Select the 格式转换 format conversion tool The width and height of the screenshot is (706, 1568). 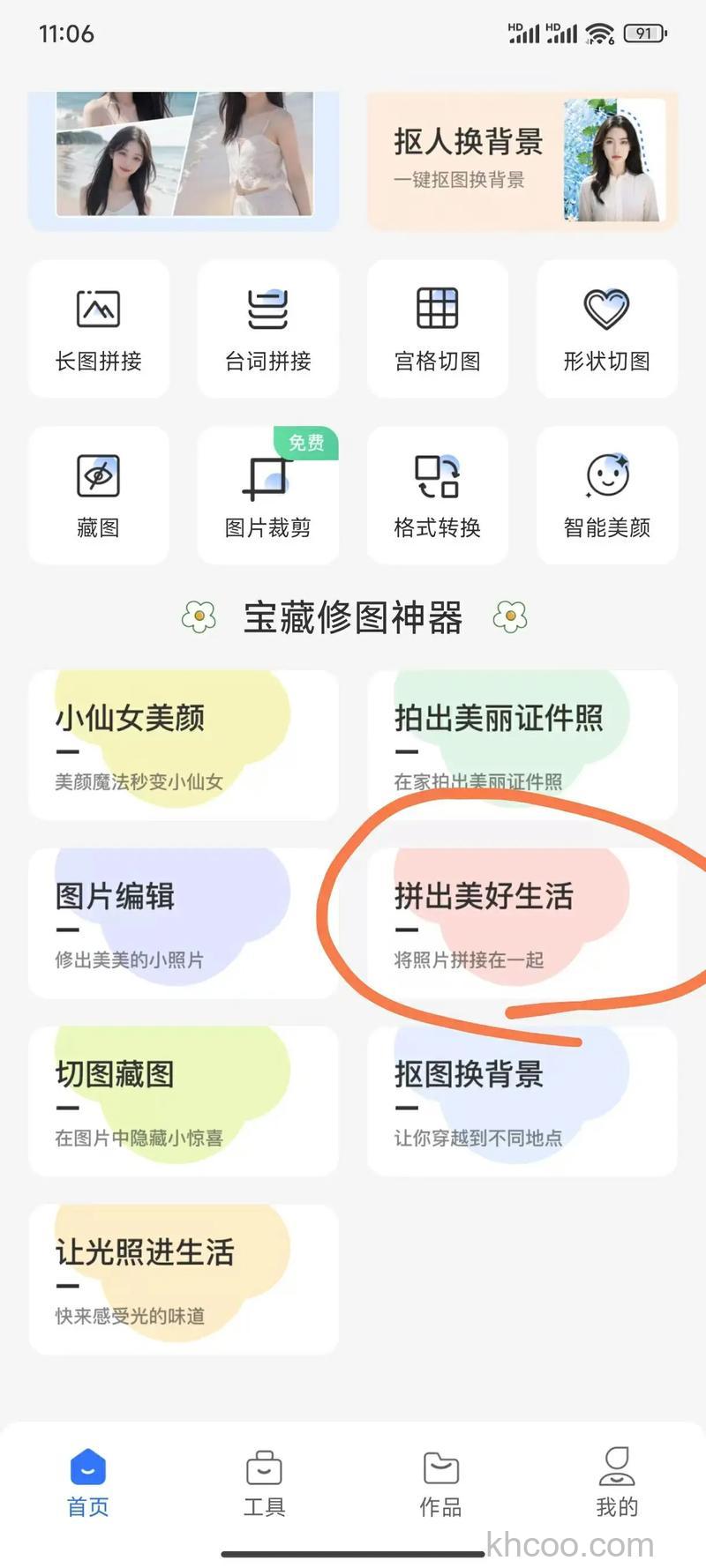pos(438,494)
